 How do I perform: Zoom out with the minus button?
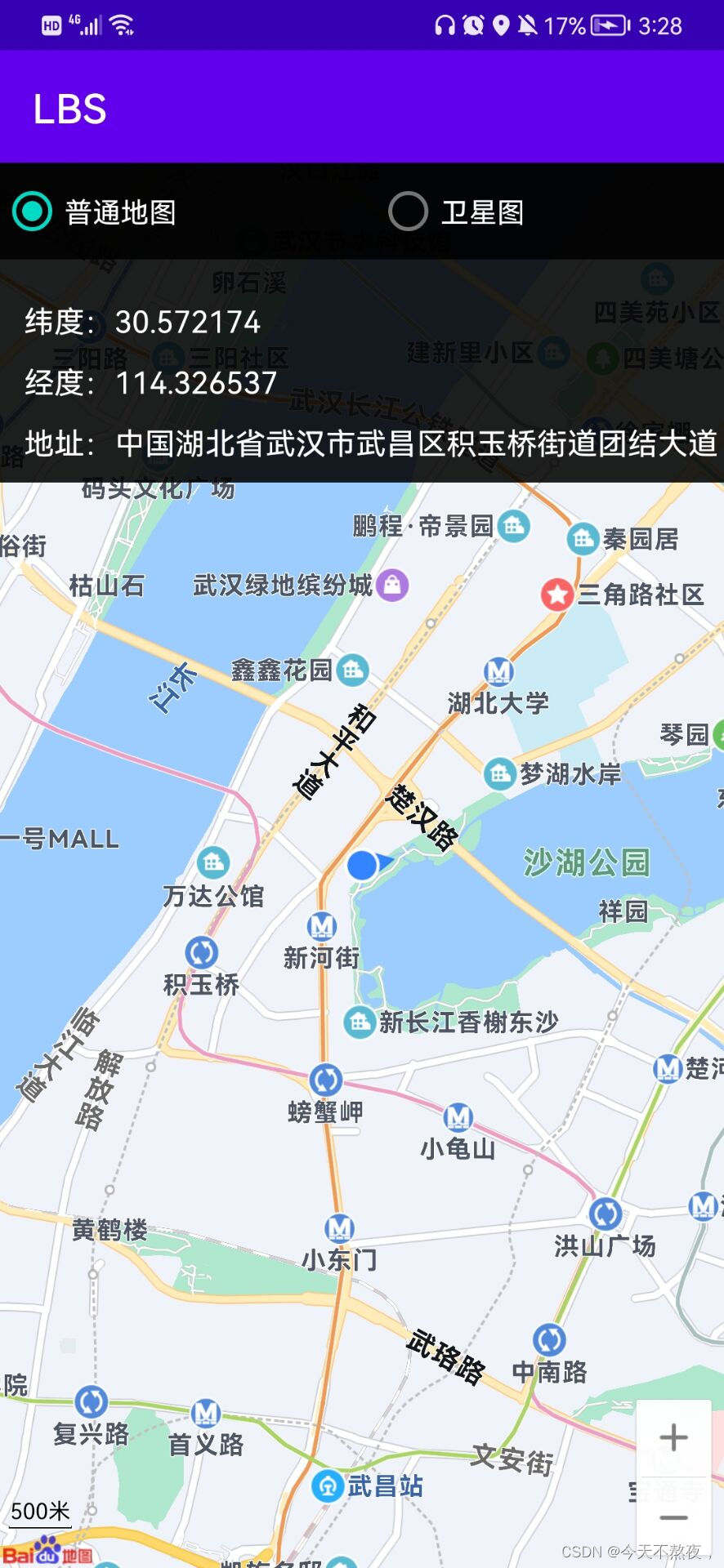pos(673,1517)
